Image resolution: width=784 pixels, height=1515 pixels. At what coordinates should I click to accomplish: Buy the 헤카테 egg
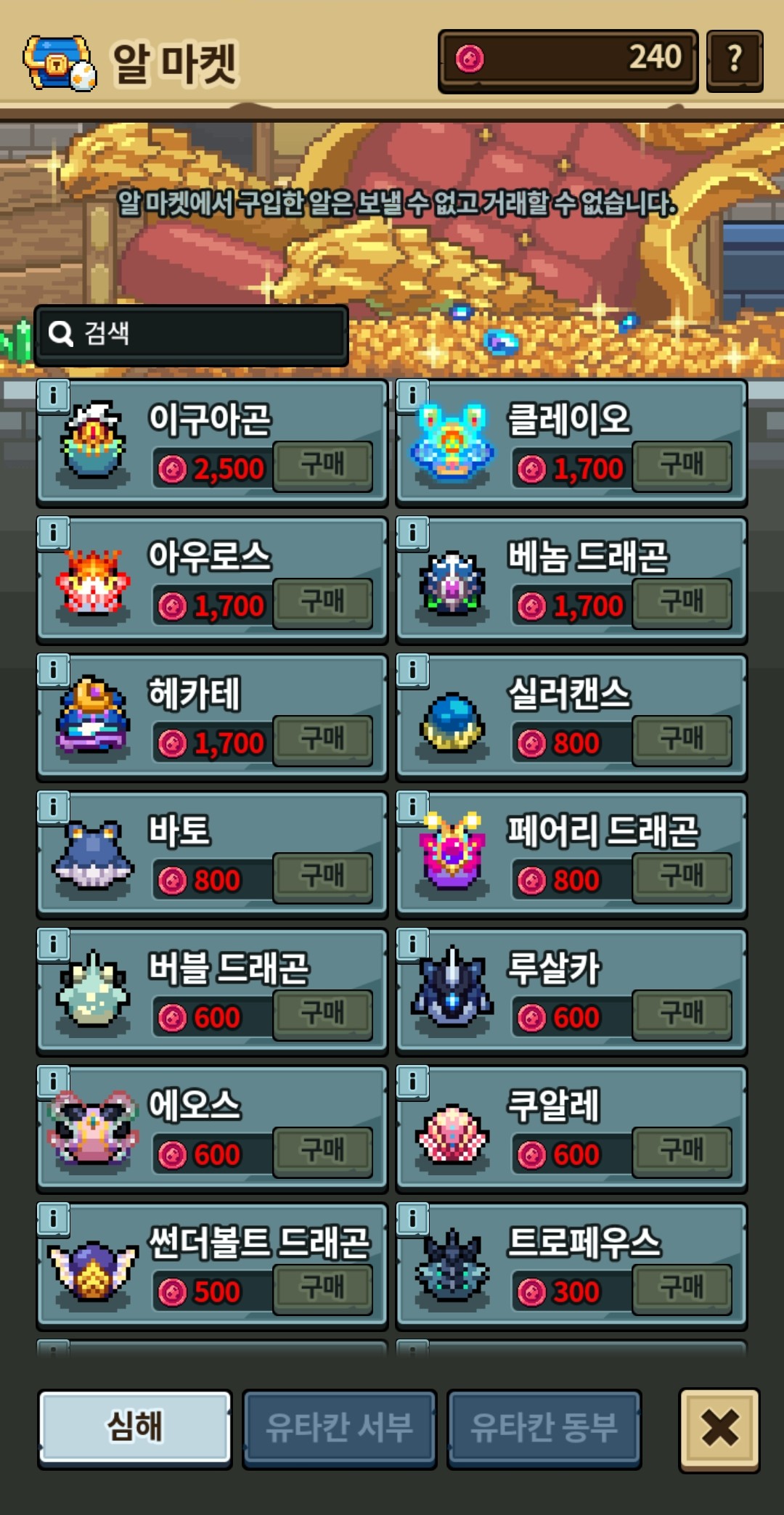click(x=322, y=739)
